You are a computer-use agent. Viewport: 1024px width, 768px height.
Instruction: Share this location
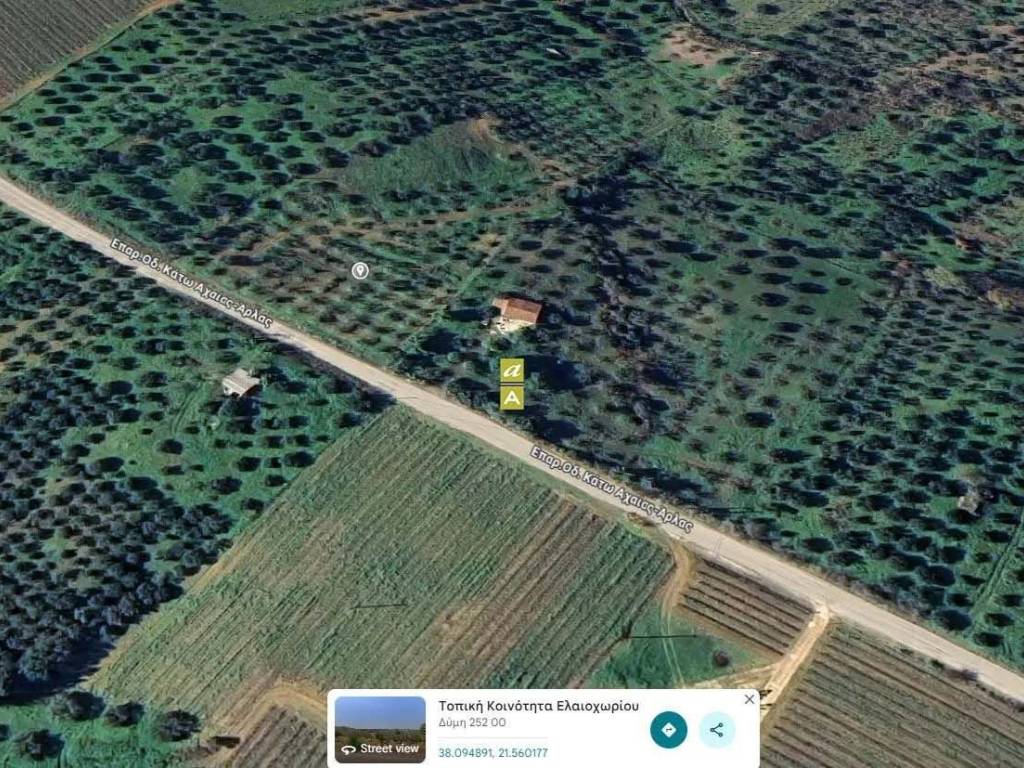click(x=716, y=730)
